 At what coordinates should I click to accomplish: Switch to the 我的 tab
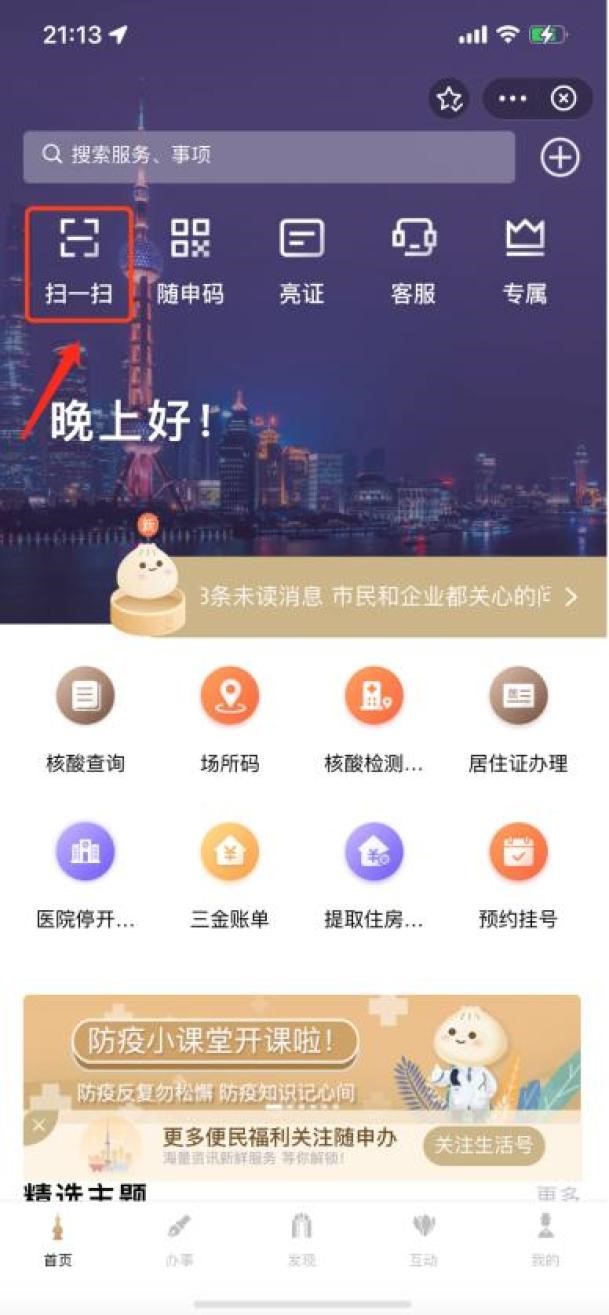point(546,1240)
